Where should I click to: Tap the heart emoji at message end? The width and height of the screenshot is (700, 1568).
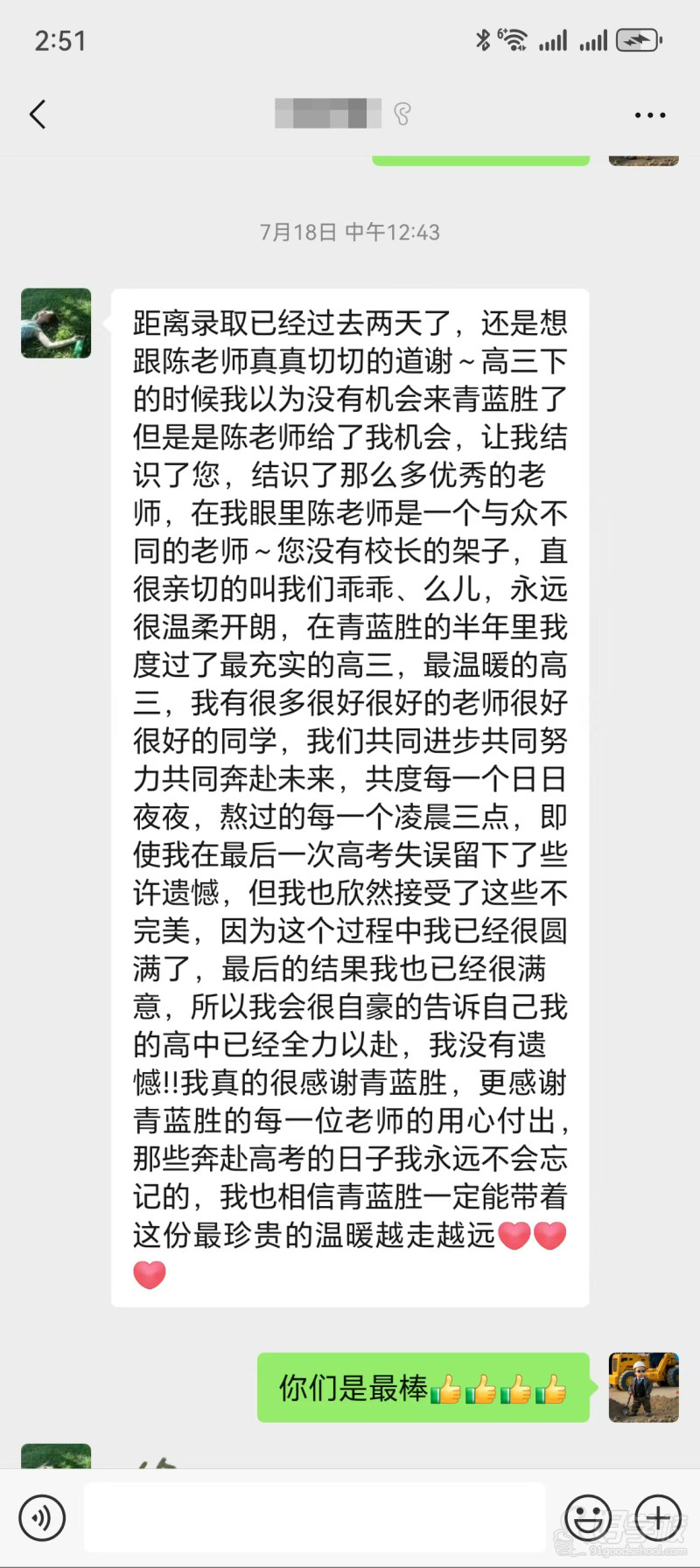pos(150,1274)
